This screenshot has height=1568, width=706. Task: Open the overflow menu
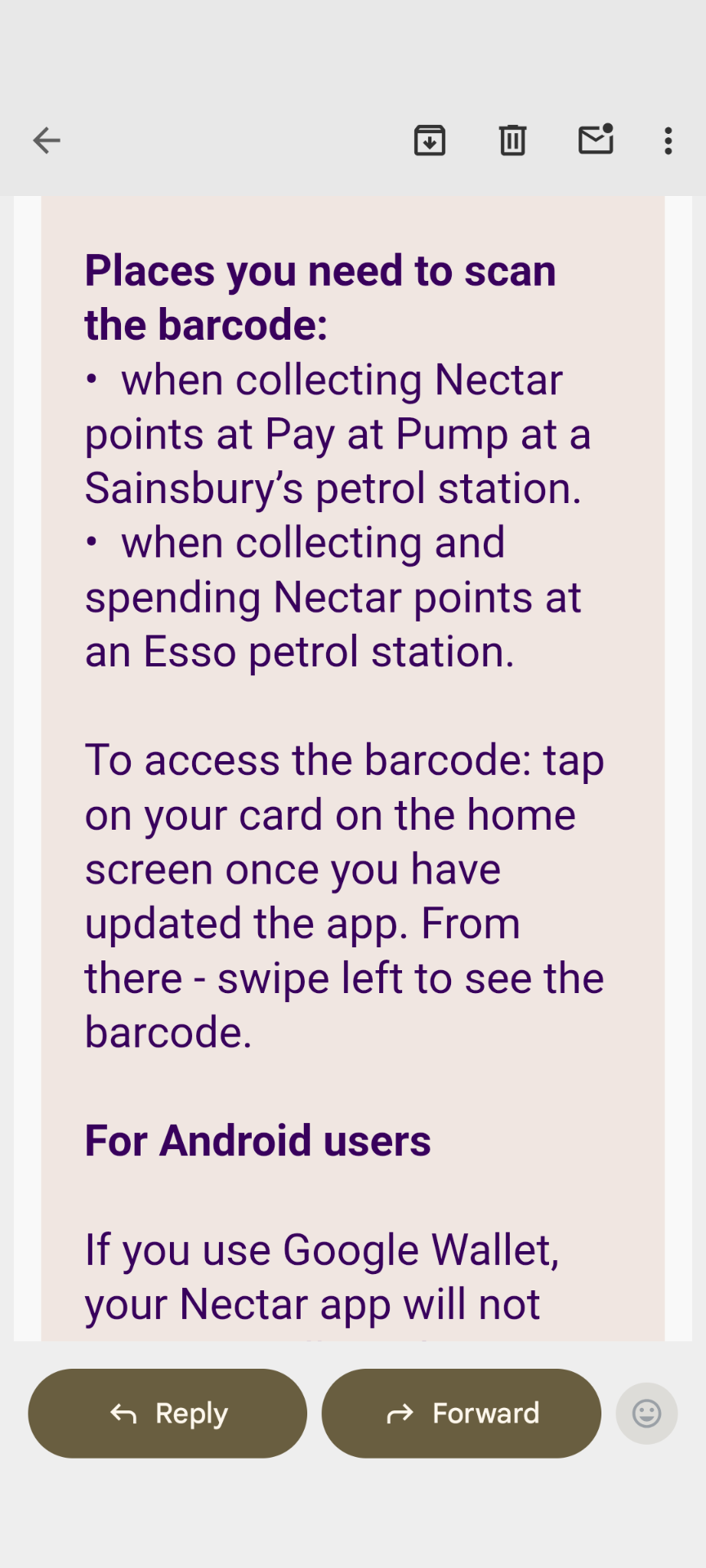click(x=668, y=140)
